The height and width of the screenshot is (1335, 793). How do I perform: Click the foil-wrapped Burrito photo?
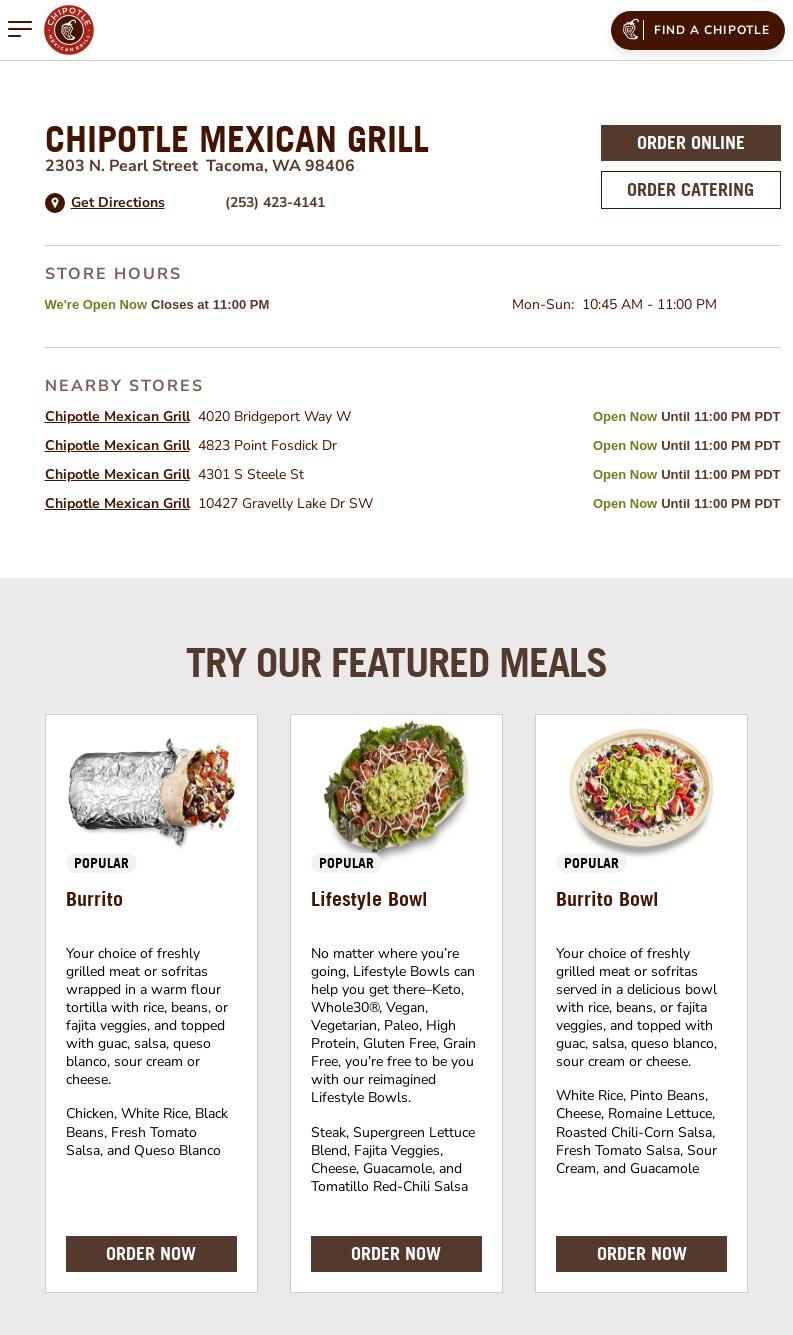(x=151, y=790)
